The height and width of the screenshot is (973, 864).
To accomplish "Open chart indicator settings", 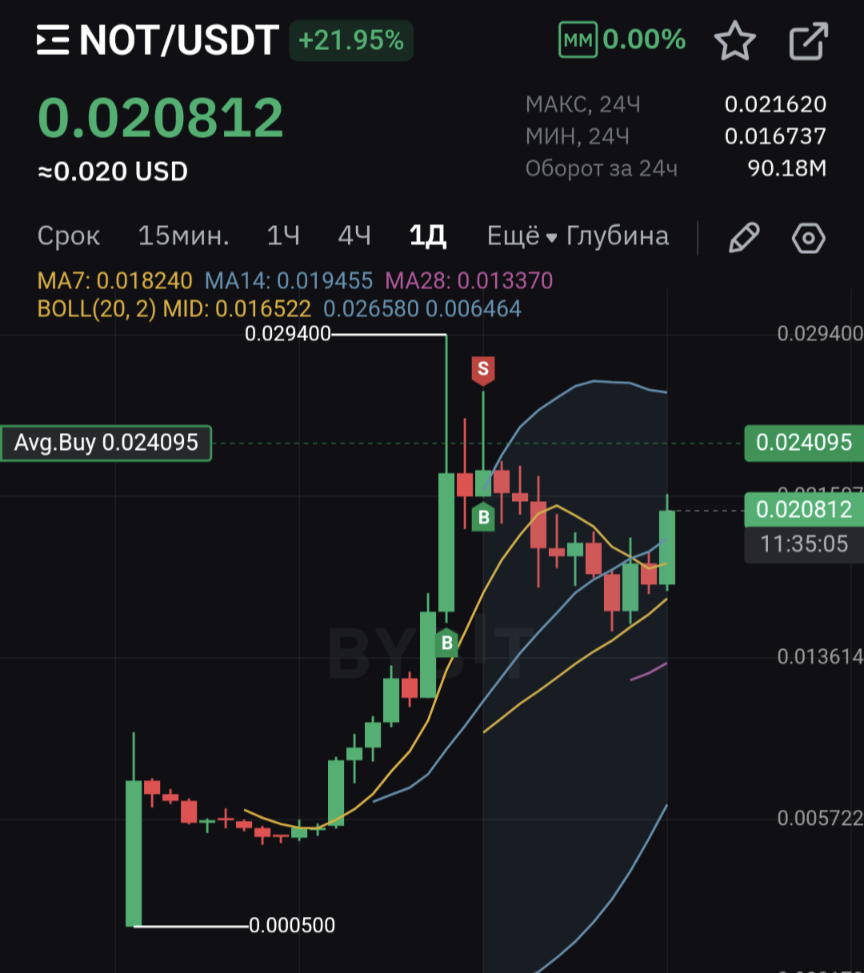I will pos(809,238).
